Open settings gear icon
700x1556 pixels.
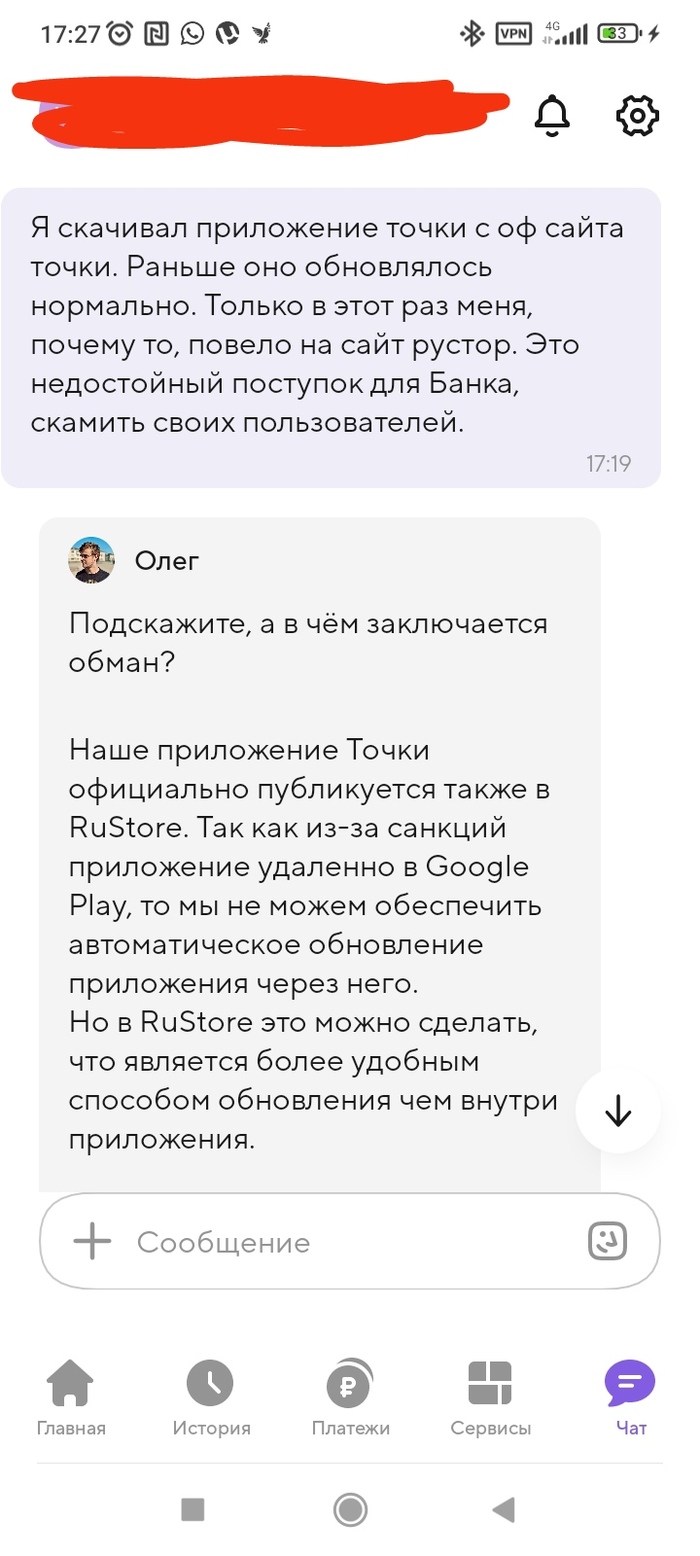click(637, 116)
